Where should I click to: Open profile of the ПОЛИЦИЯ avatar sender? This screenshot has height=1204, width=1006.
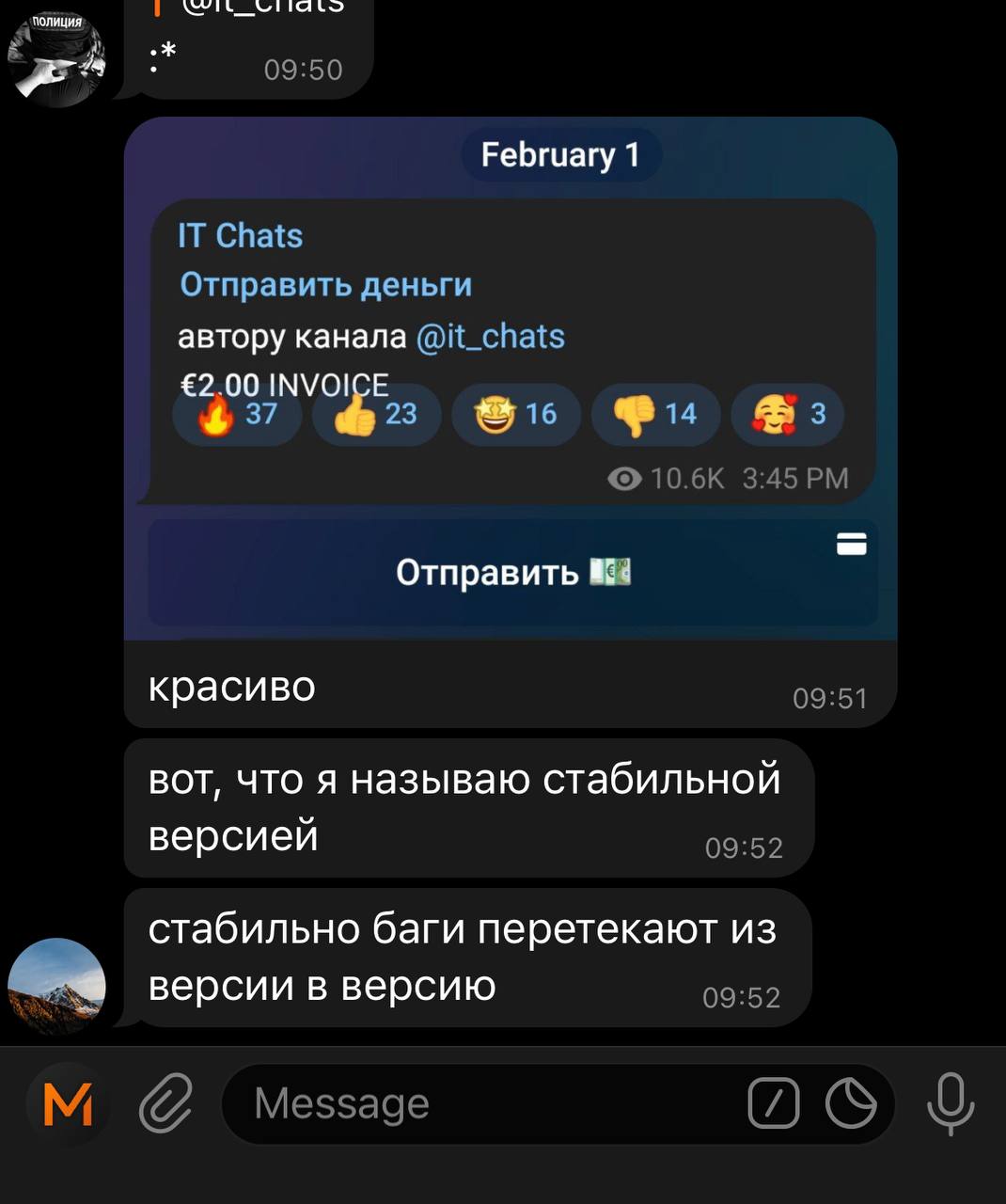click(56, 58)
